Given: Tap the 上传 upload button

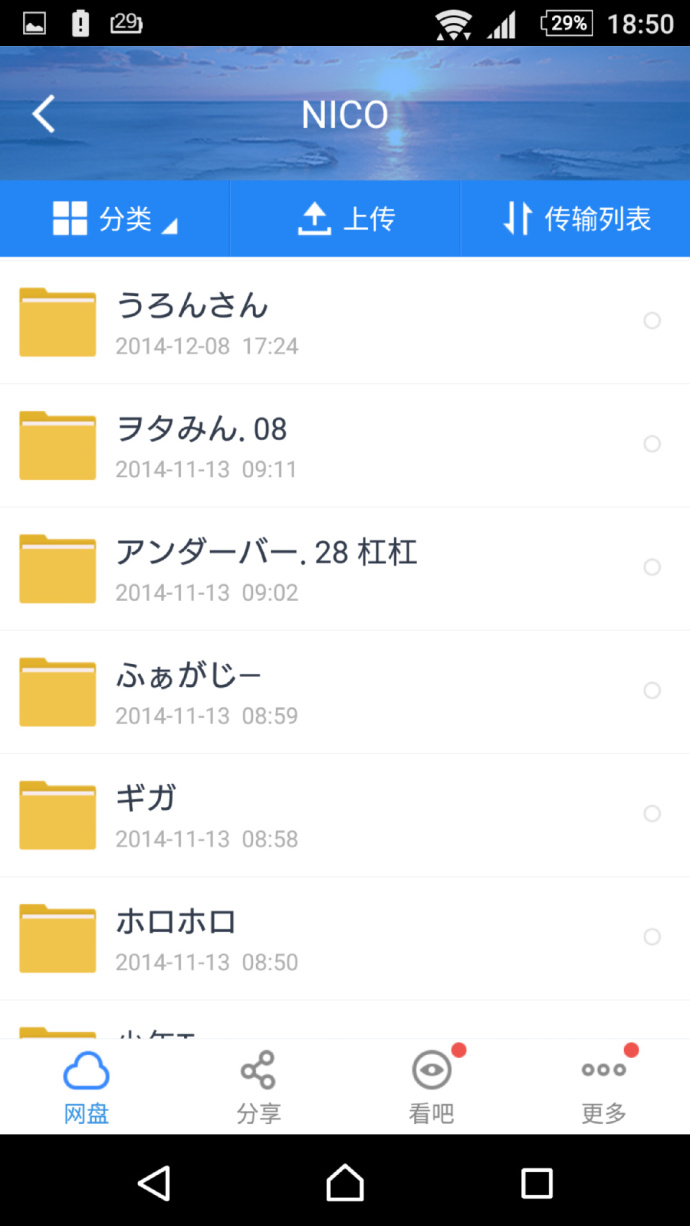Looking at the screenshot, I should (345, 219).
